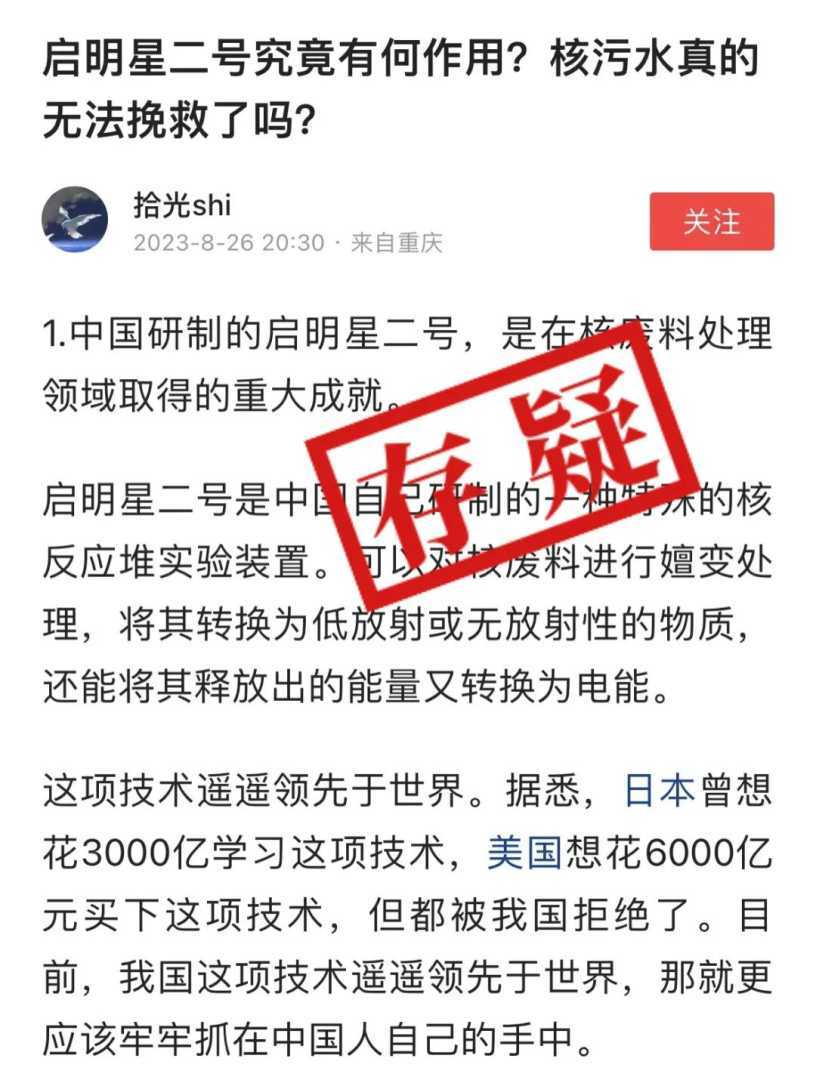
Task: Open 拾光shi's profile avatar
Action: 74,219
